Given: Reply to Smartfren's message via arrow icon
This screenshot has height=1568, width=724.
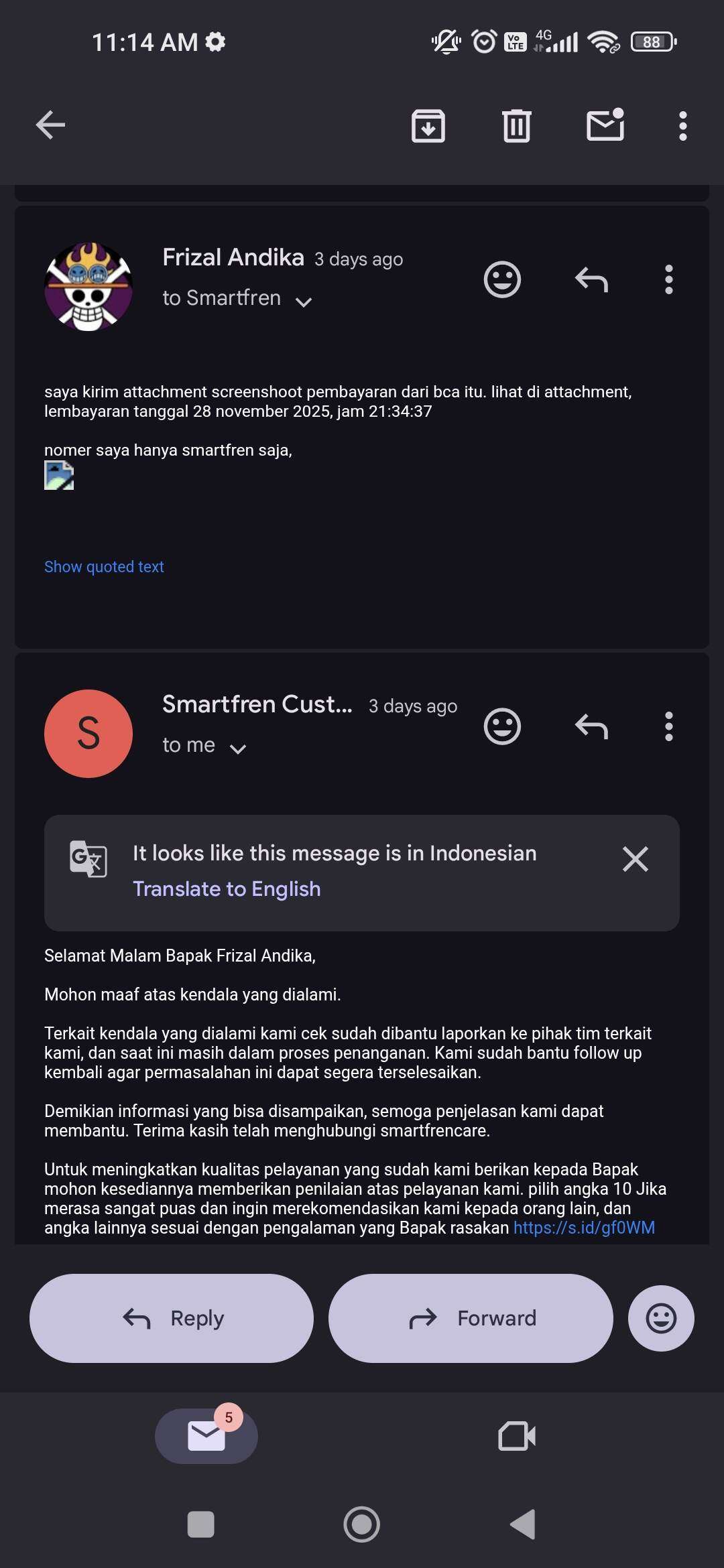Looking at the screenshot, I should point(591,726).
